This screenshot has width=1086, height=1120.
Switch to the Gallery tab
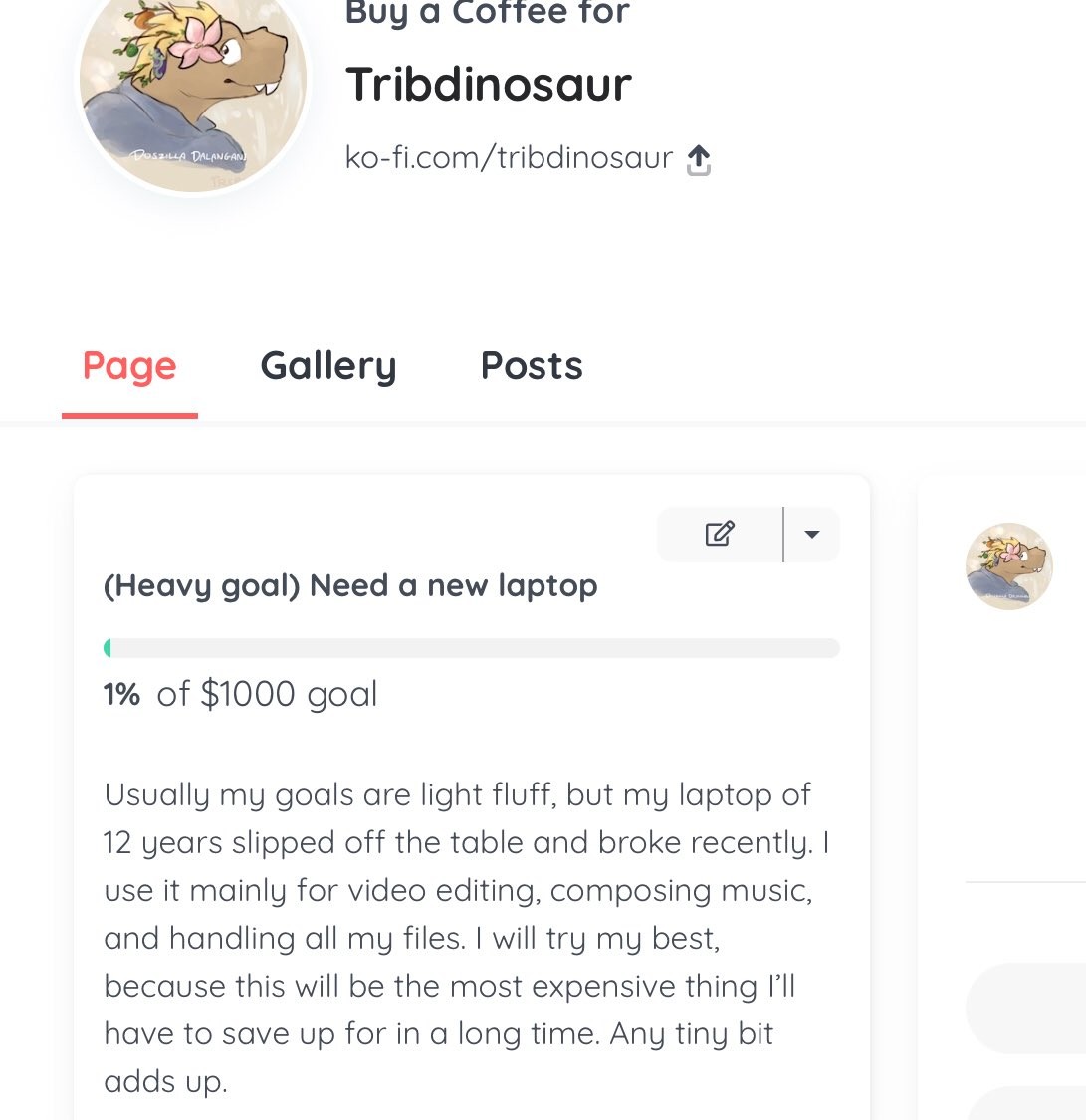point(328,366)
